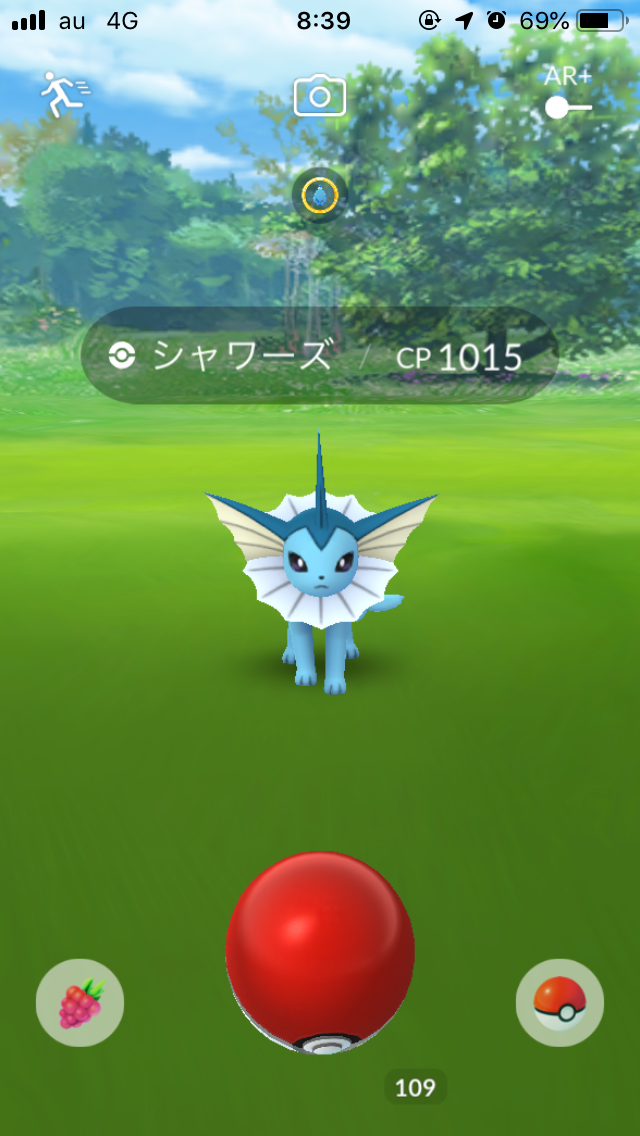Run away from the encounter
The image size is (640, 1136).
(64, 95)
